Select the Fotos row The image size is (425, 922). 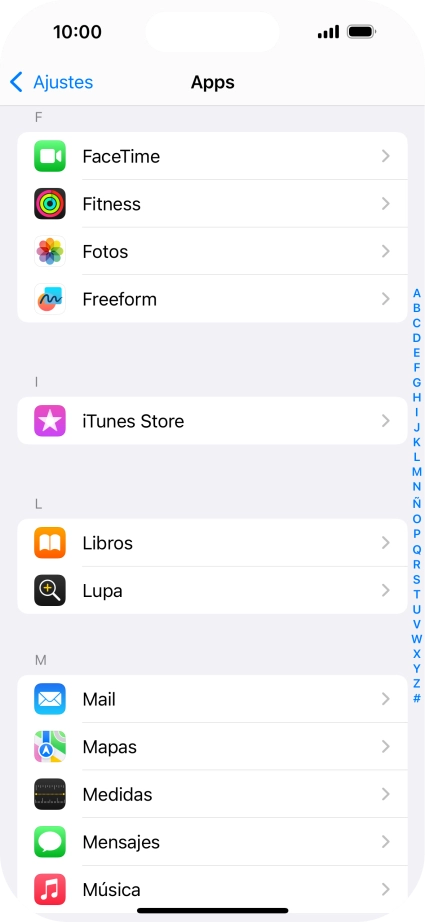click(212, 251)
